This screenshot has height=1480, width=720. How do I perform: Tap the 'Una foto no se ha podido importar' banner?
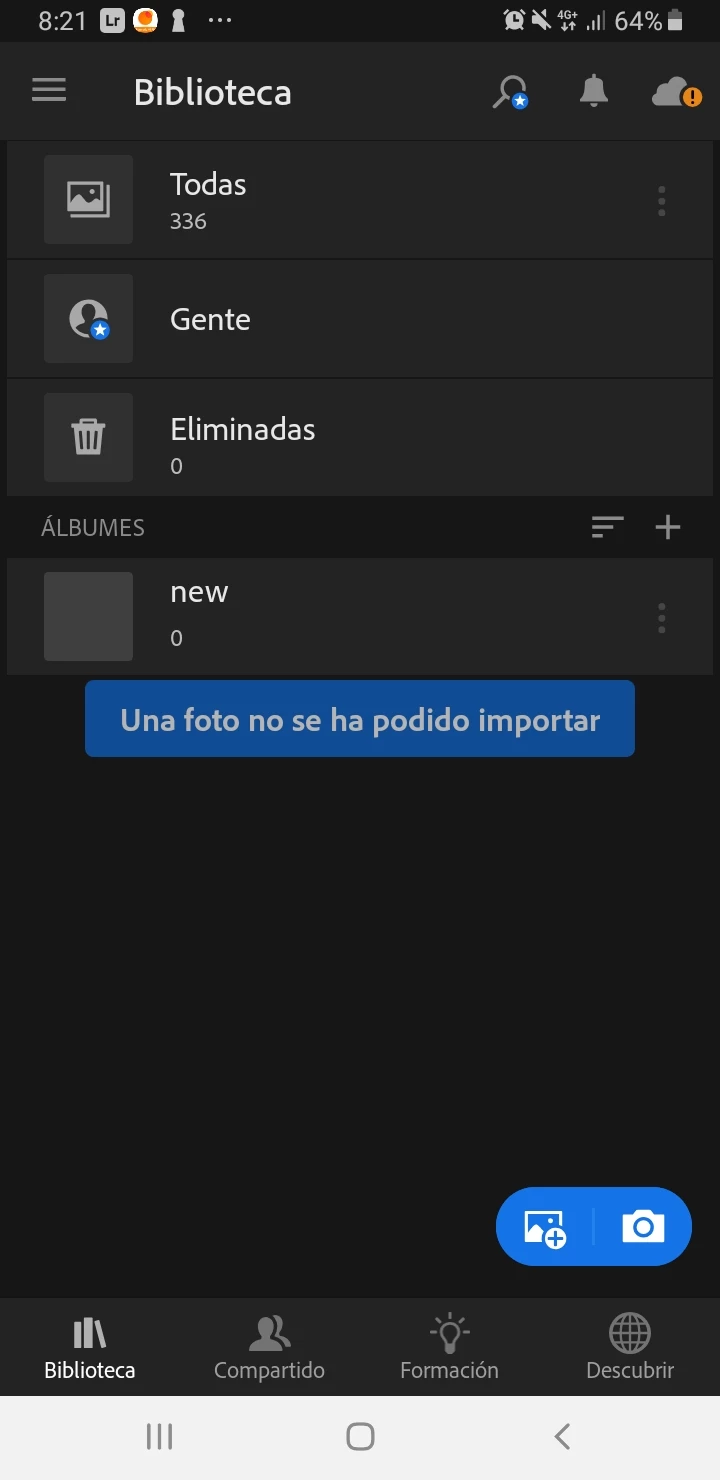360,719
